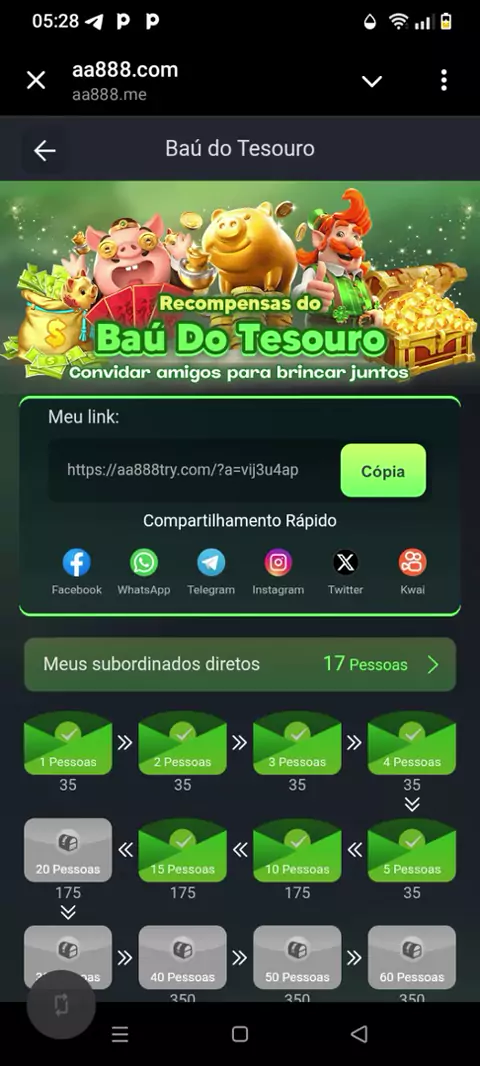Expand the browser dropdown chevron

372,81
